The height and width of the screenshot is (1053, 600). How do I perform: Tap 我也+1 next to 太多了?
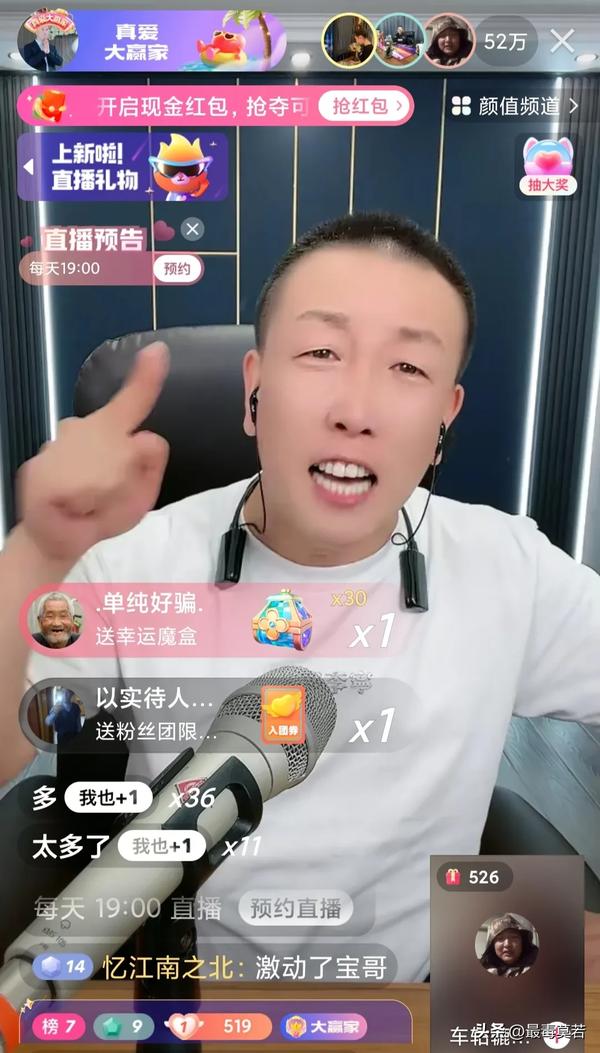161,846
